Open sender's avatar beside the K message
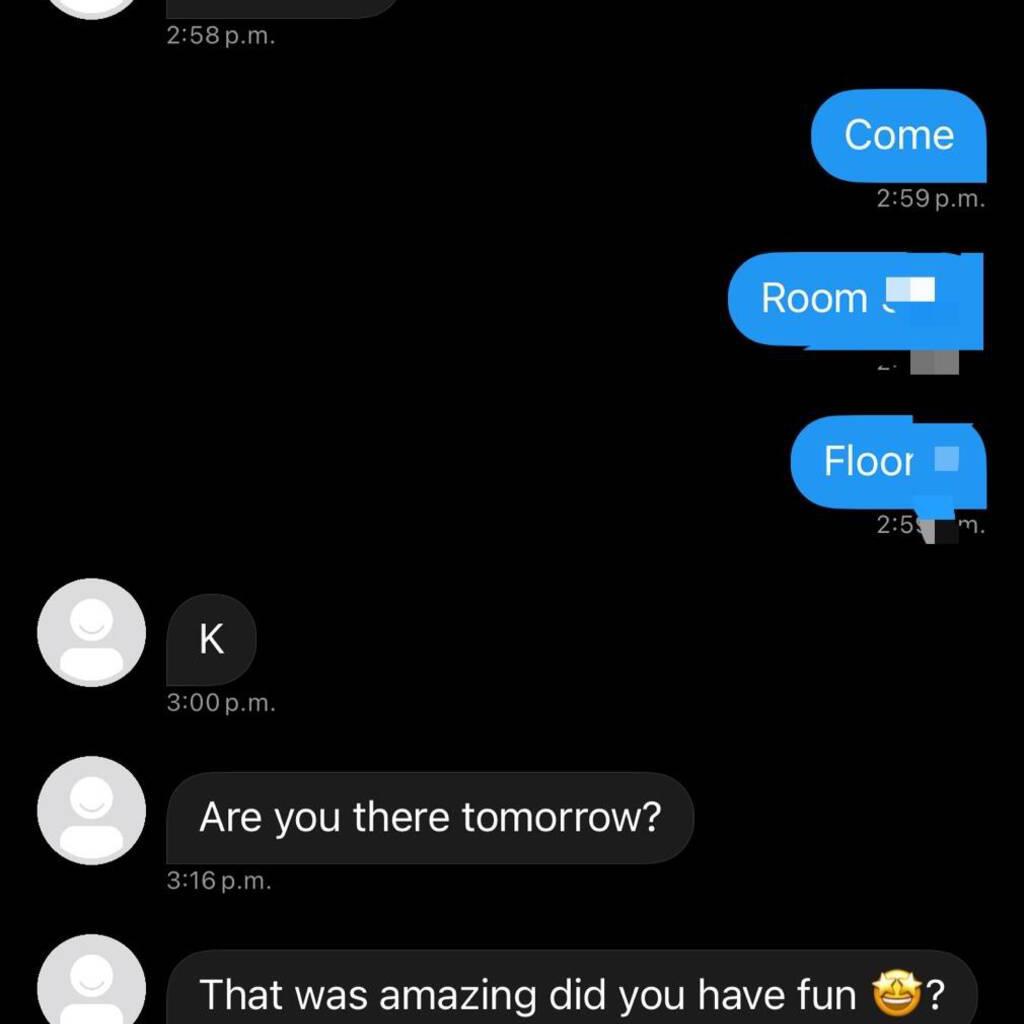 pos(91,632)
